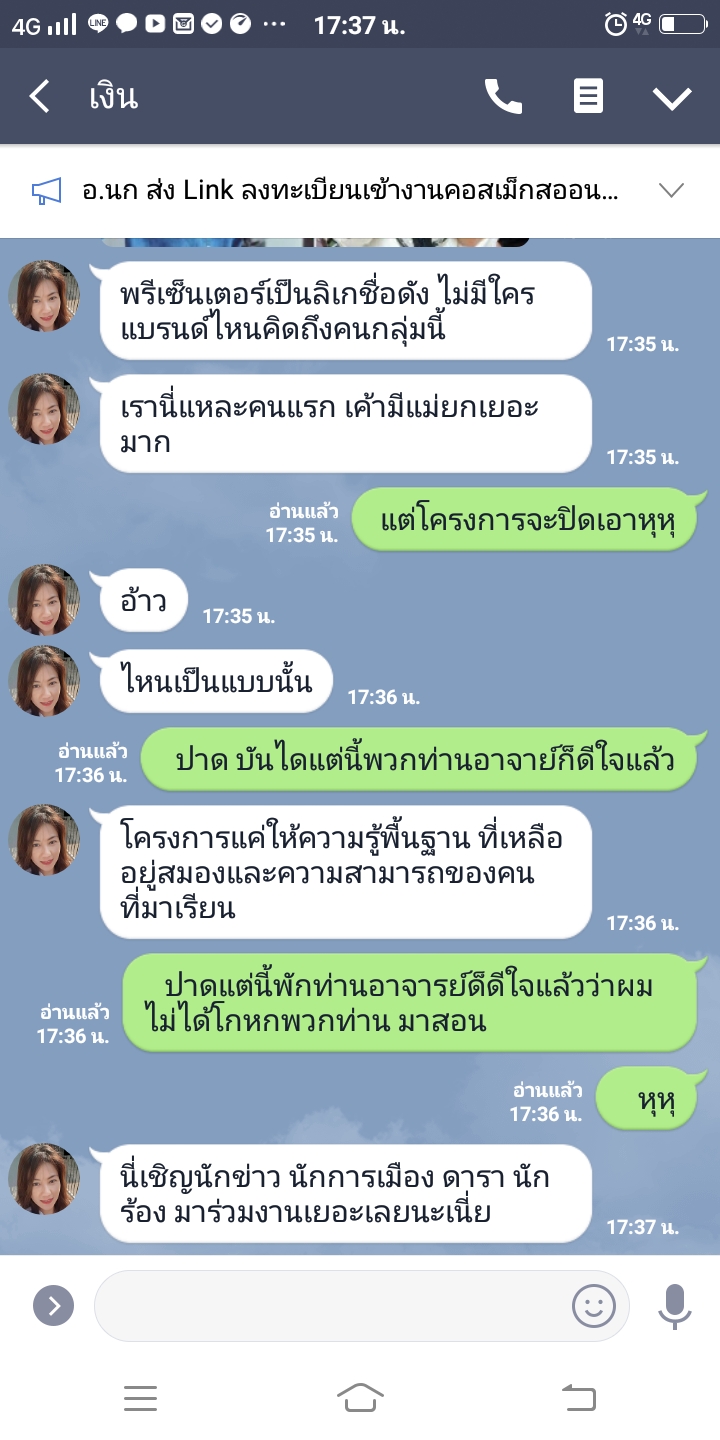Open the chat dropdown menu arrow
The width and height of the screenshot is (720, 1440).
pyautogui.click(x=672, y=97)
